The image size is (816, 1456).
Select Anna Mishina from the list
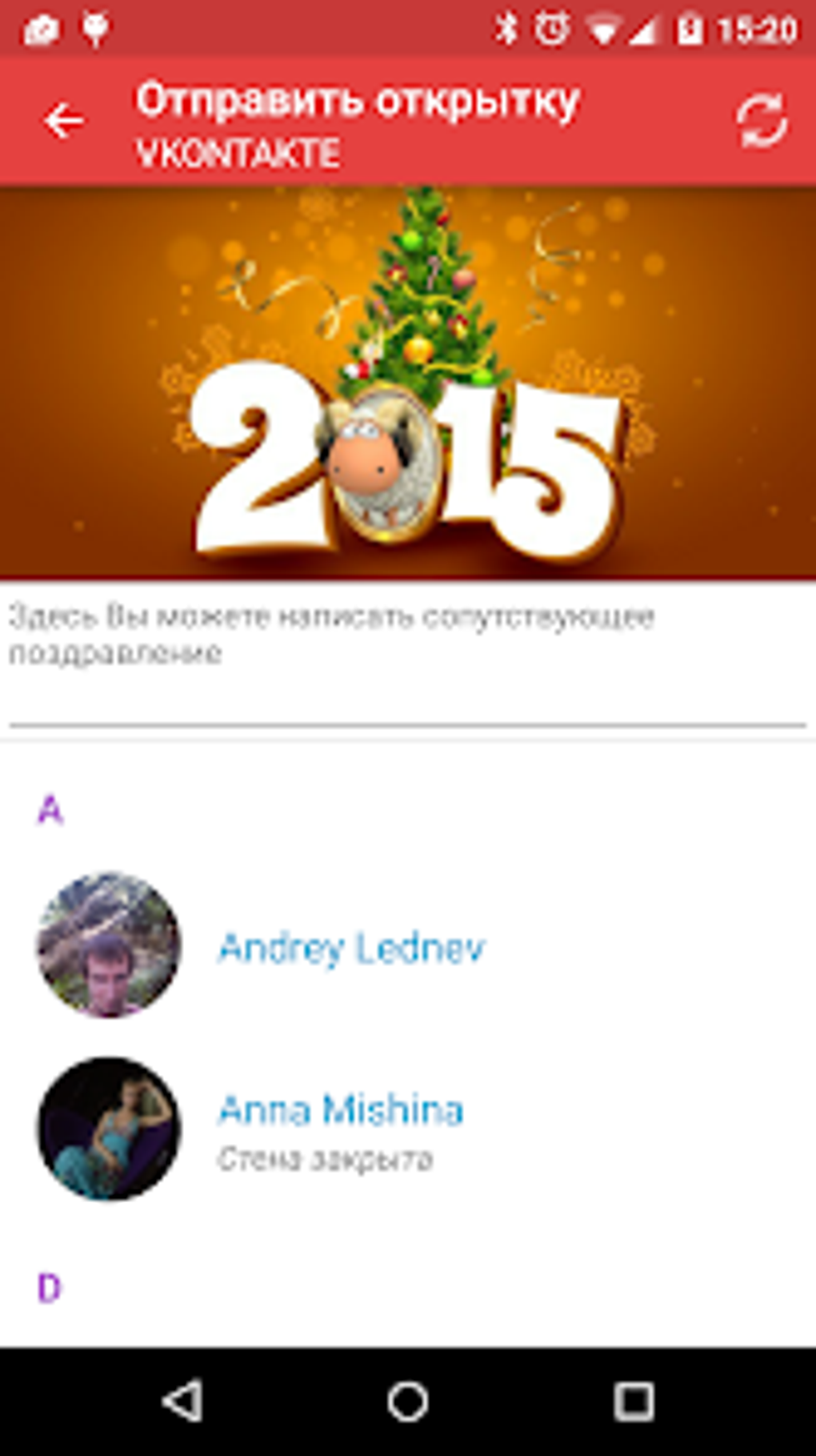[408, 1128]
